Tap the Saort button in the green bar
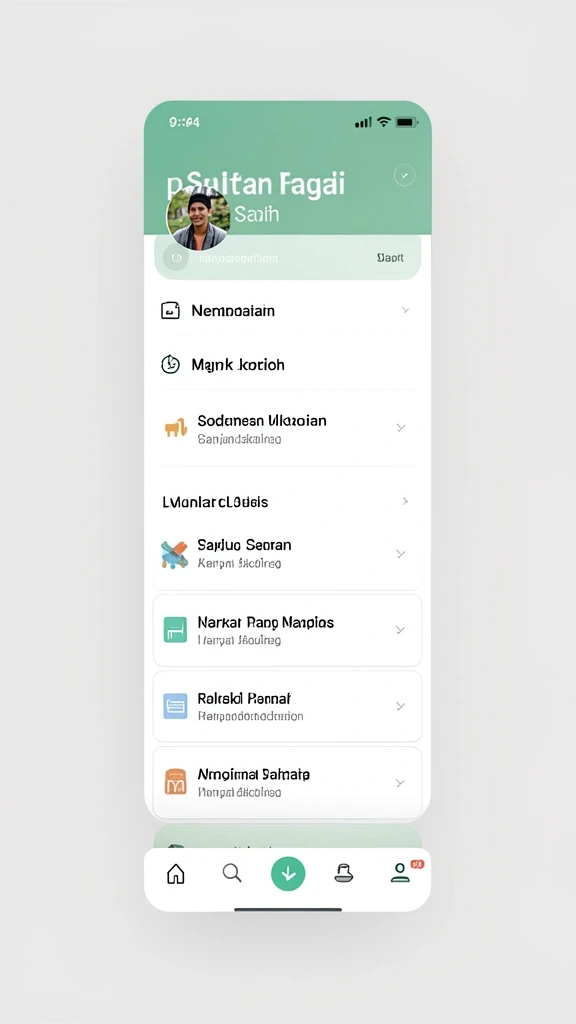The image size is (576, 1024). 390,258
